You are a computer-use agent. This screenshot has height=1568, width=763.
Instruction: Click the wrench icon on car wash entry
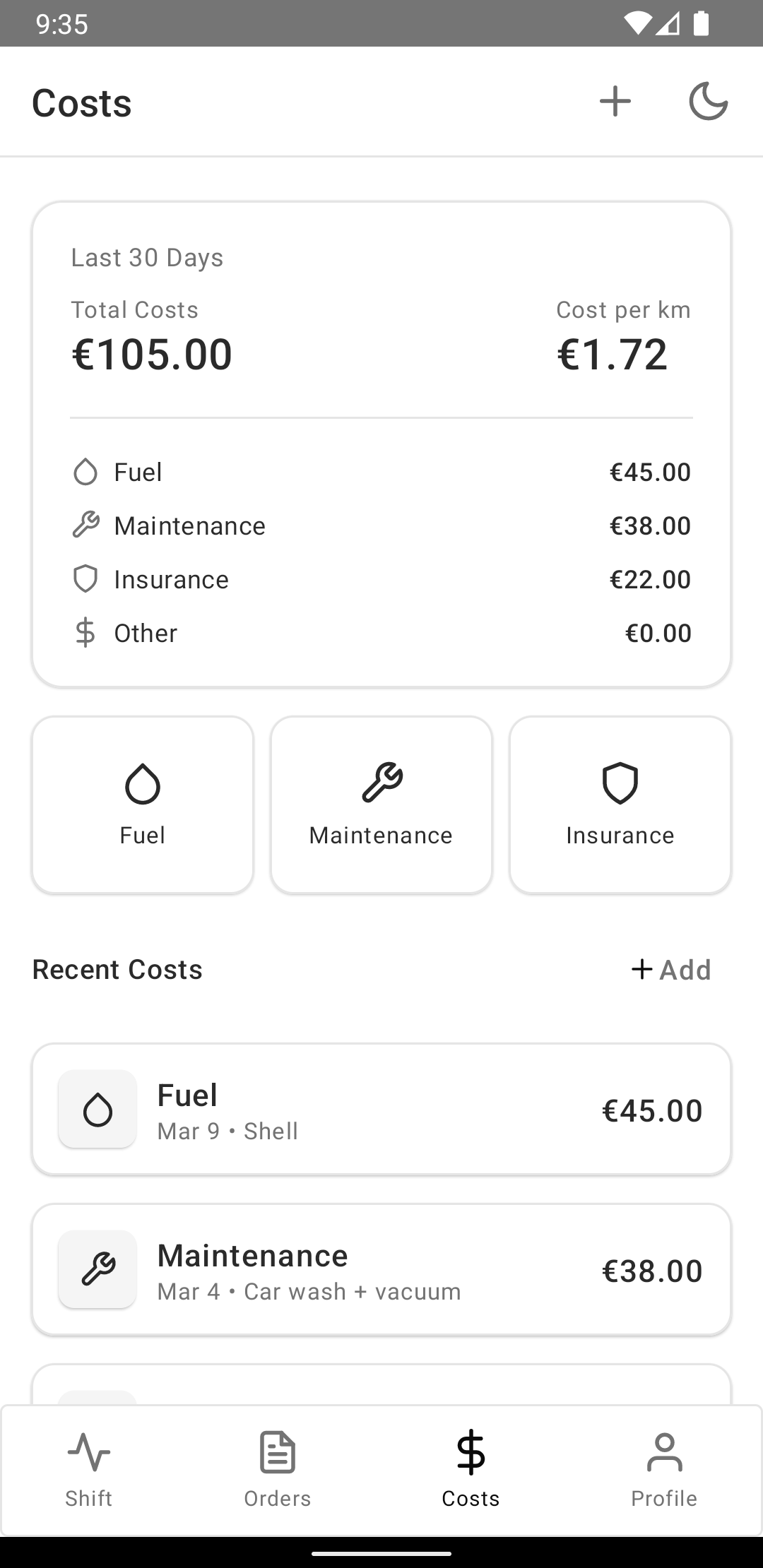(x=97, y=1269)
